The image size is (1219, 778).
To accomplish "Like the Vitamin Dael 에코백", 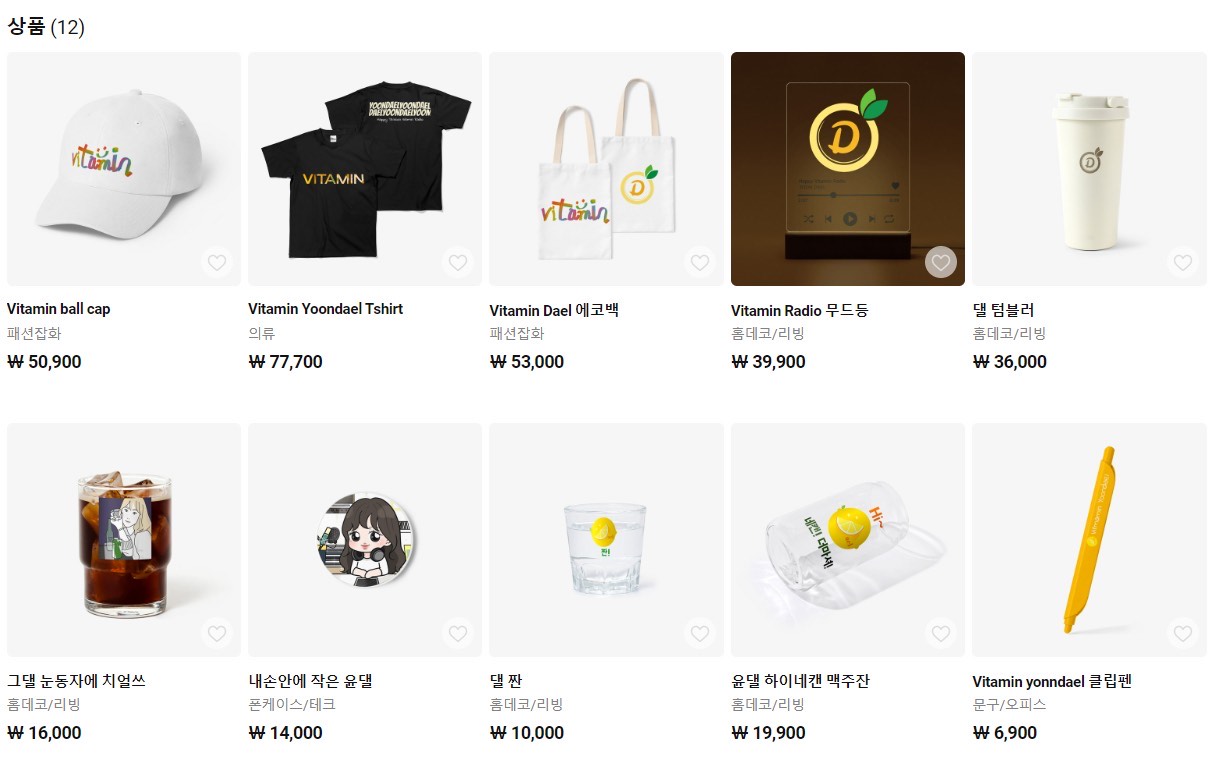I will tap(700, 263).
